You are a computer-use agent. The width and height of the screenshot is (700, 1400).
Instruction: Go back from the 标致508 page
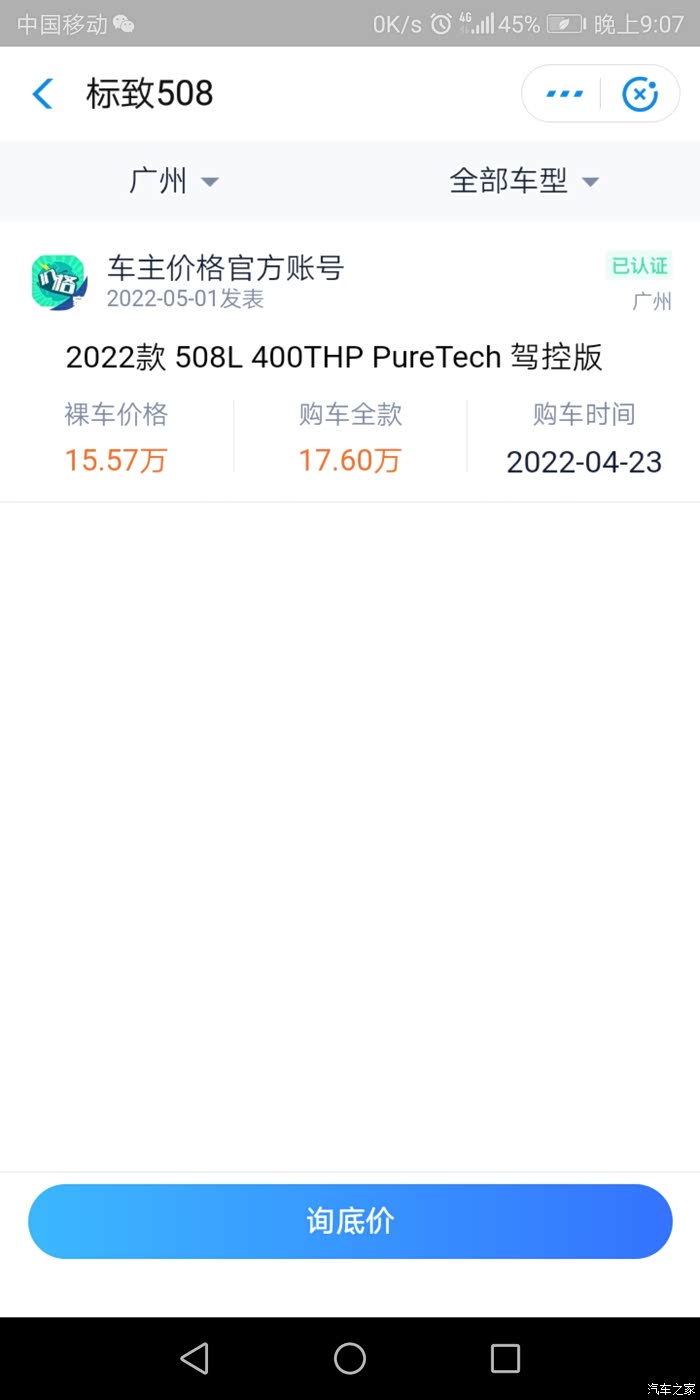click(x=42, y=94)
